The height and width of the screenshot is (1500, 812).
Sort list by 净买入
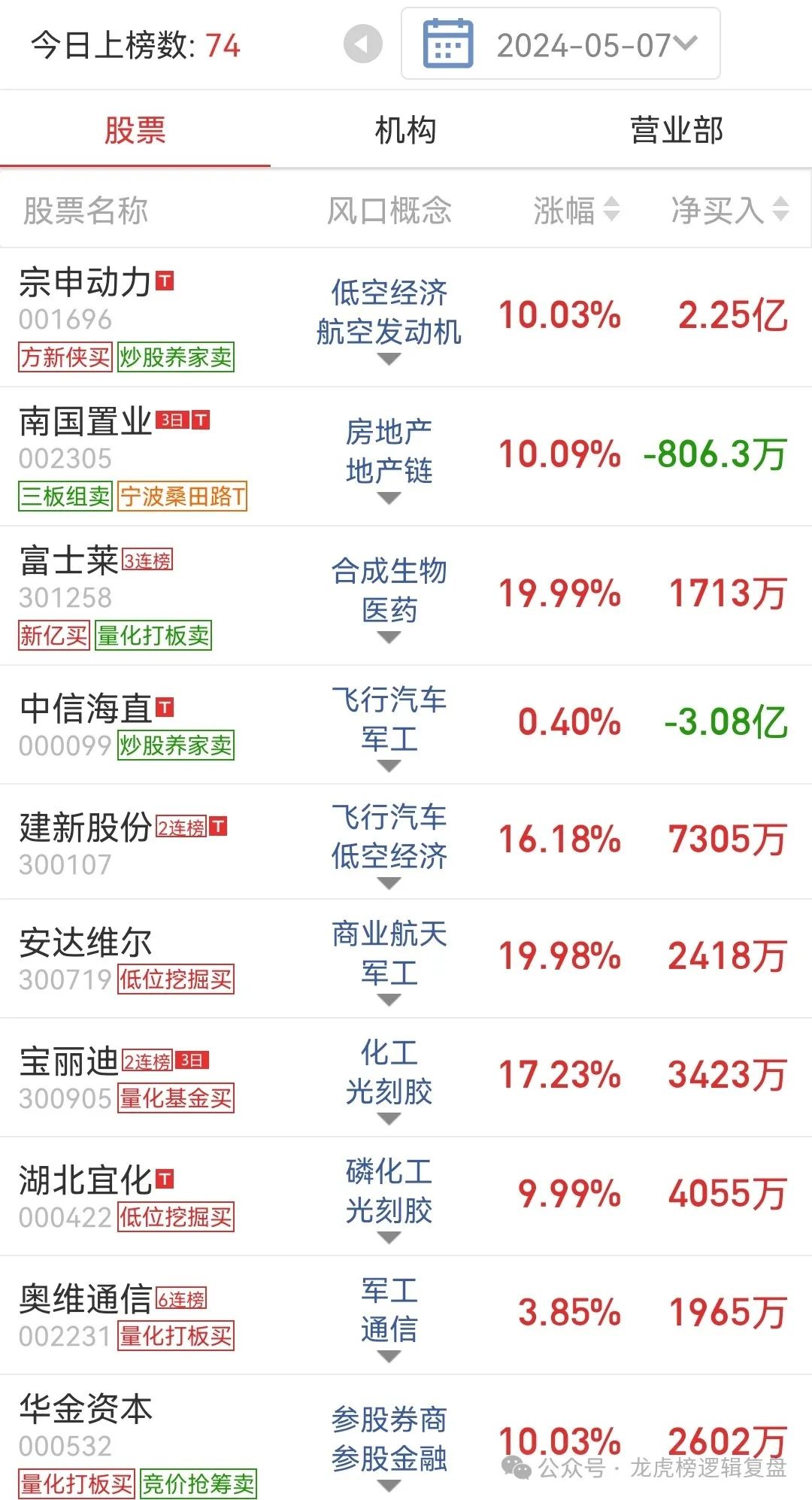[729, 210]
